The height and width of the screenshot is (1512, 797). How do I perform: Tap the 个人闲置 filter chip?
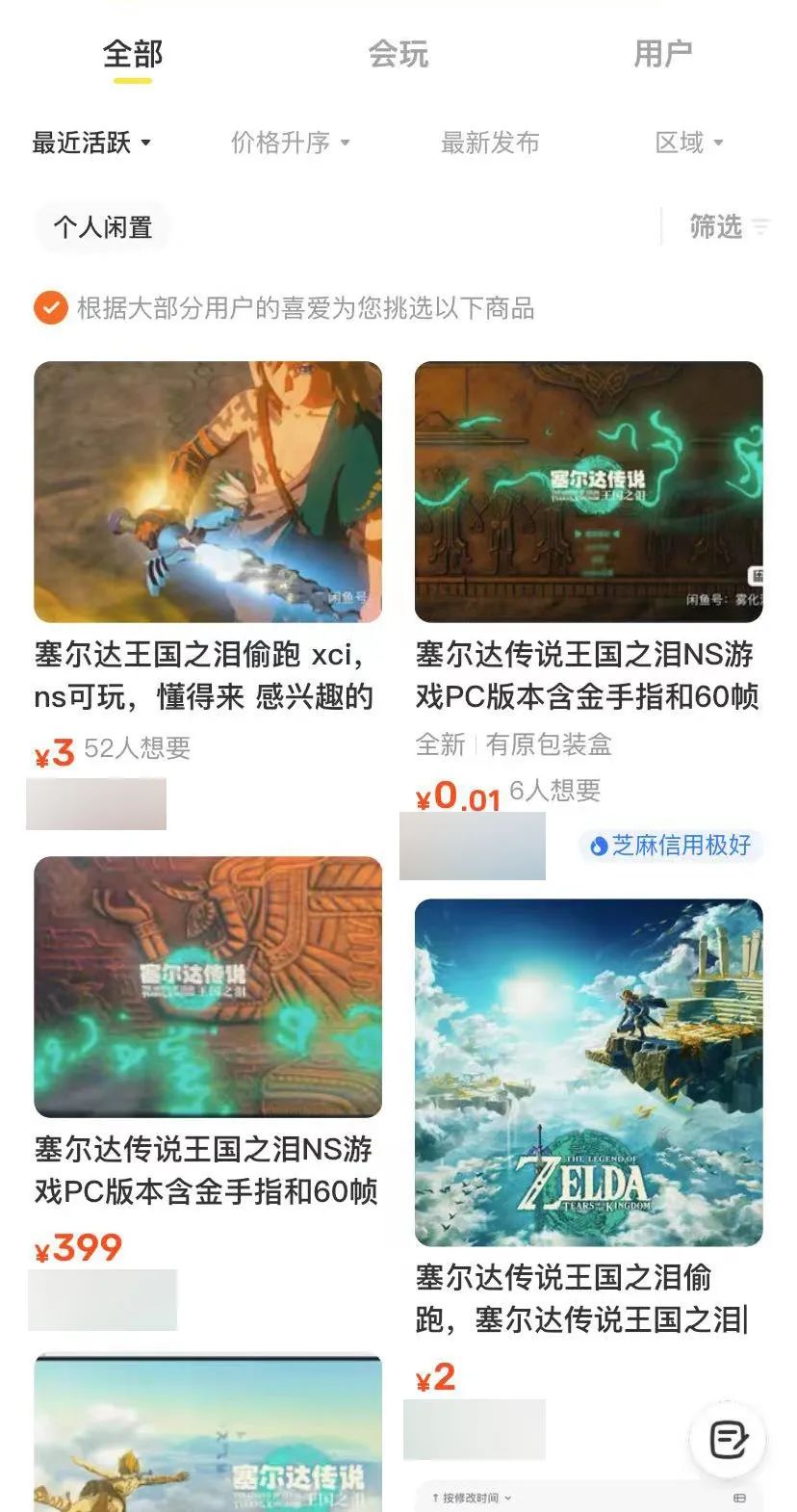[x=103, y=227]
